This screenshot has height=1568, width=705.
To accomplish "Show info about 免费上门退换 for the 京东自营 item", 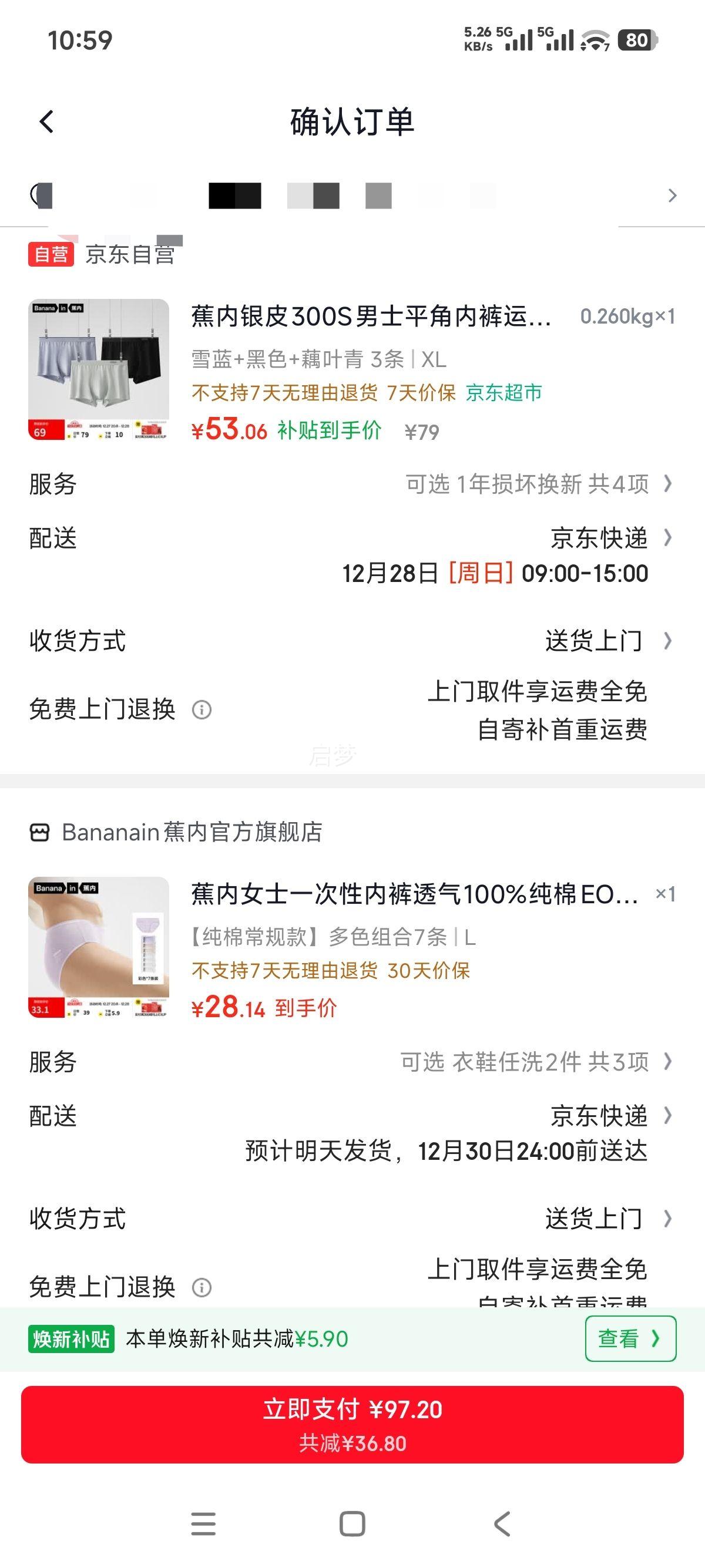I will point(202,710).
